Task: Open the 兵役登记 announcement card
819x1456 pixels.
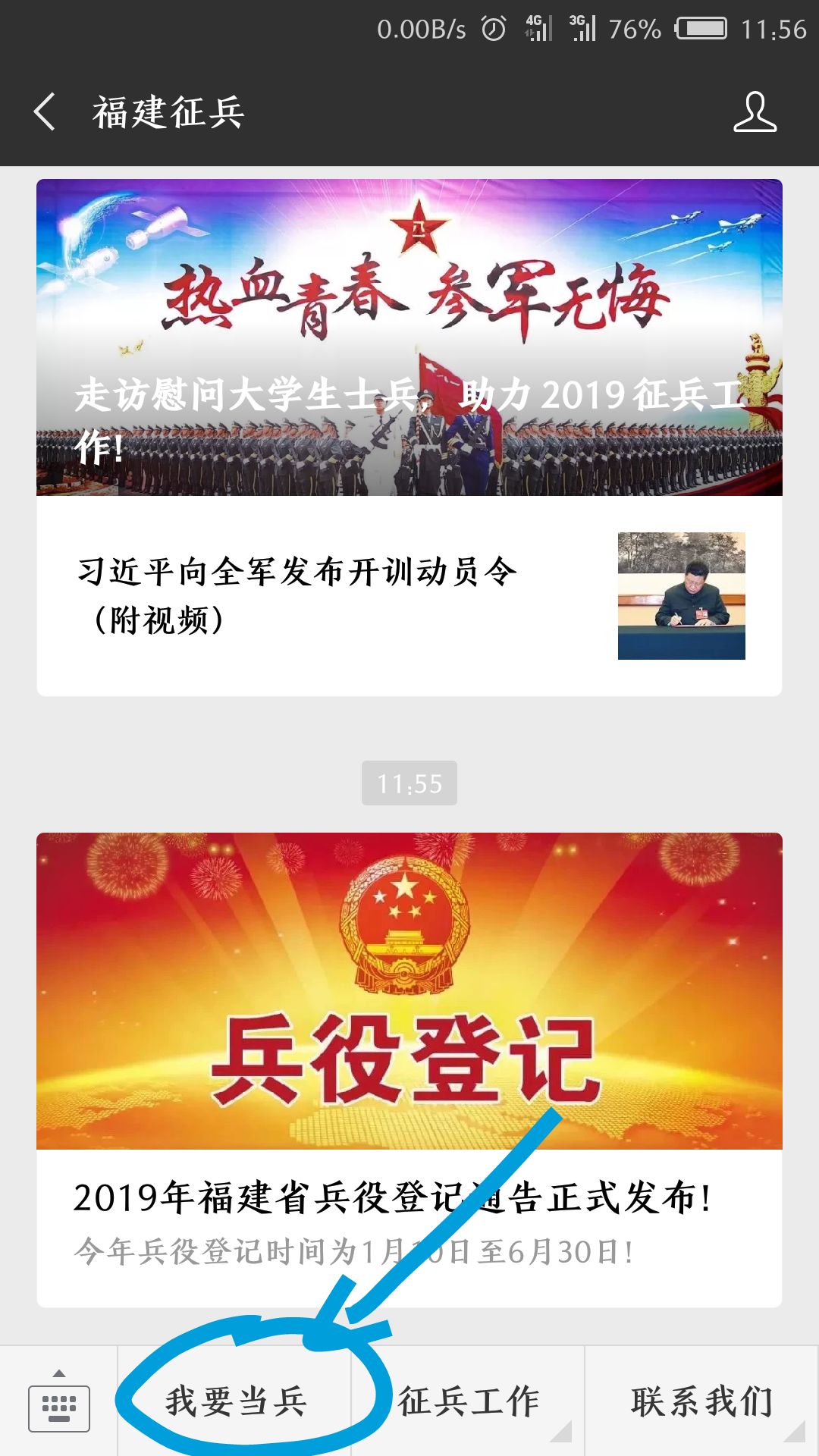Action: coord(409,1069)
